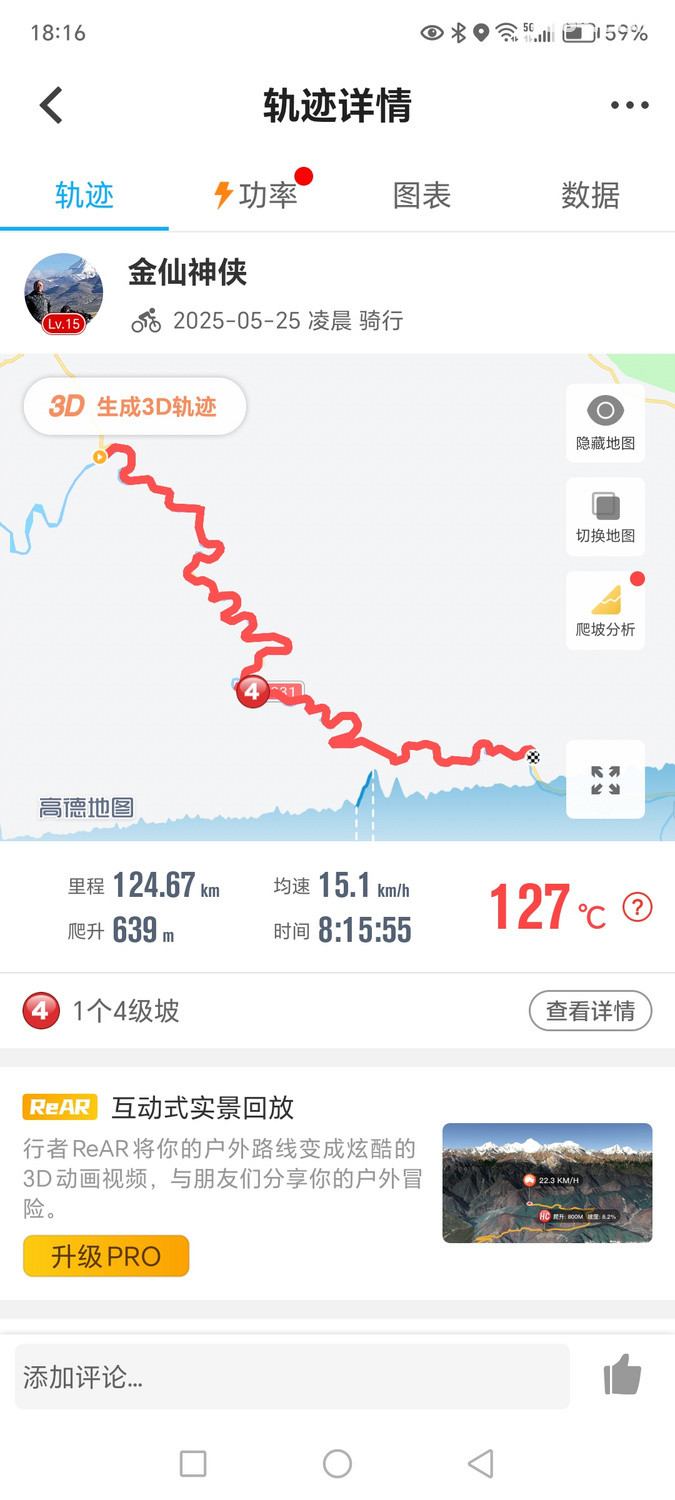
Task: Select the 轨迹 tab
Action: pyautogui.click(x=84, y=195)
